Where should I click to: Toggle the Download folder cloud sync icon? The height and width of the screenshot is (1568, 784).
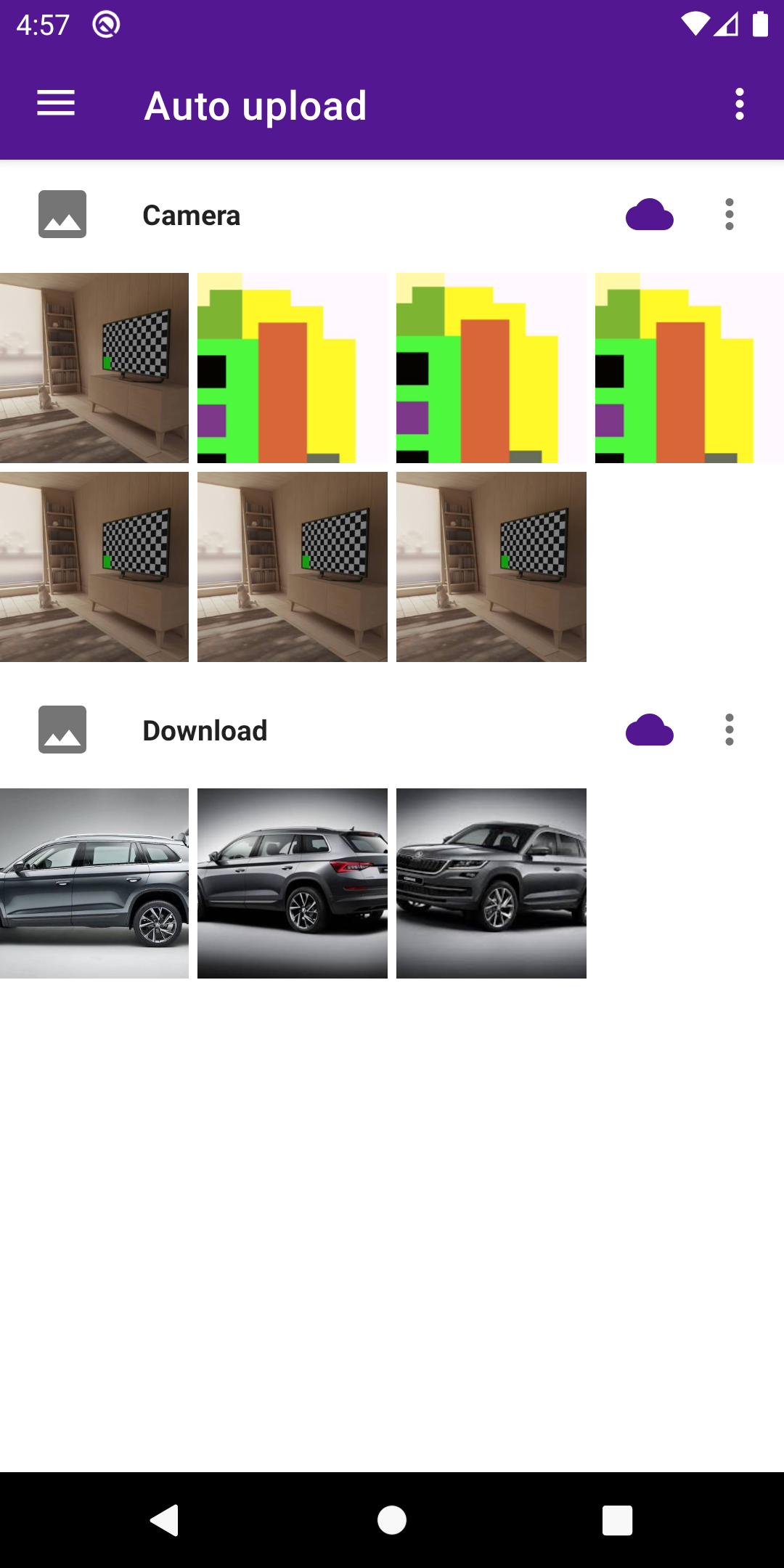click(x=649, y=730)
